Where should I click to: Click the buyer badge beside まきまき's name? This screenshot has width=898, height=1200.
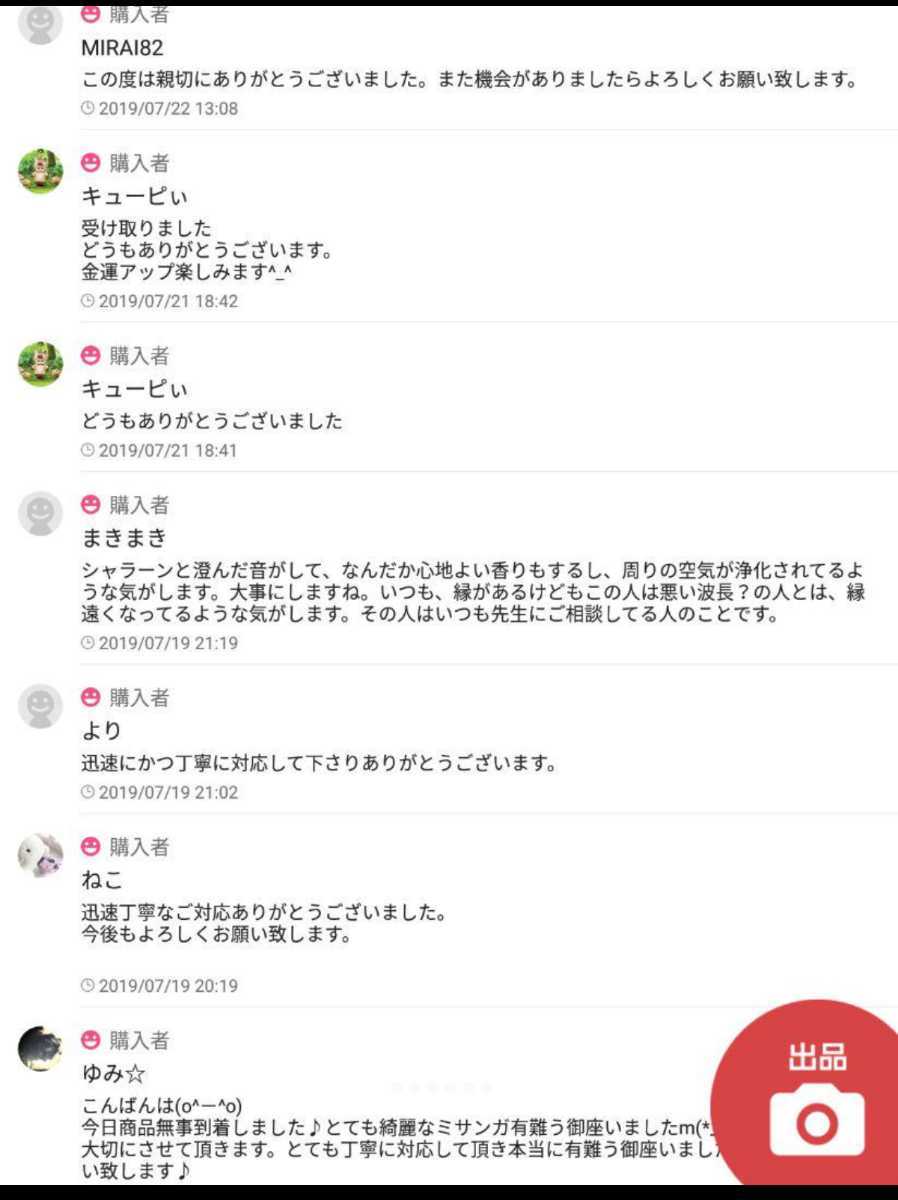point(90,505)
